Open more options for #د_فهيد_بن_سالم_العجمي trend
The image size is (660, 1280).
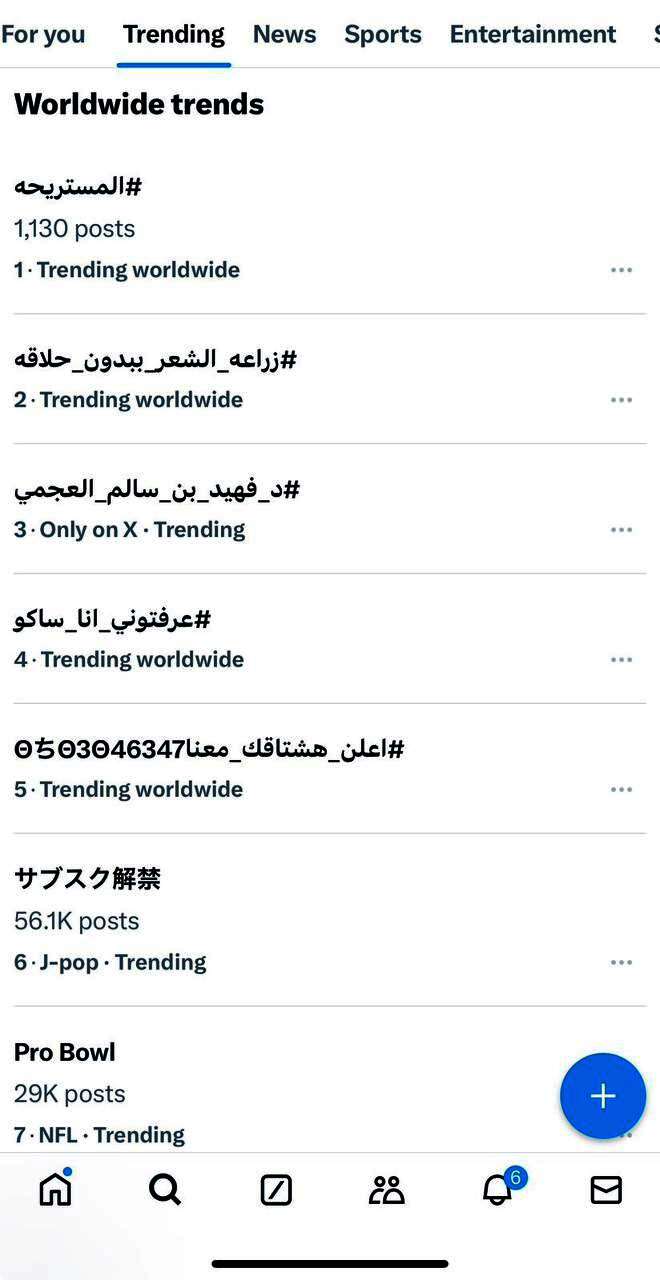point(621,530)
